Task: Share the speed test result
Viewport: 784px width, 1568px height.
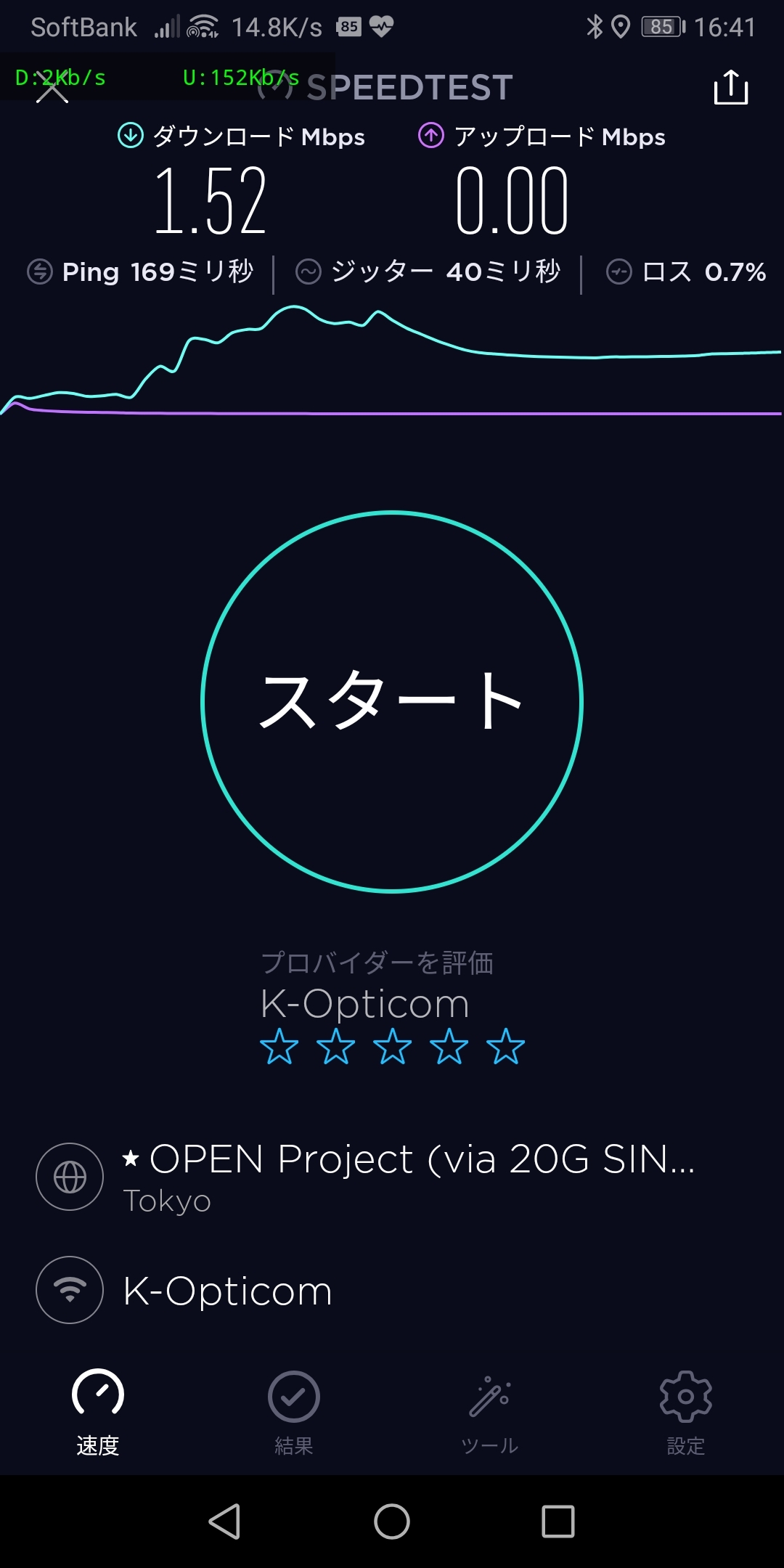Action: point(730,88)
